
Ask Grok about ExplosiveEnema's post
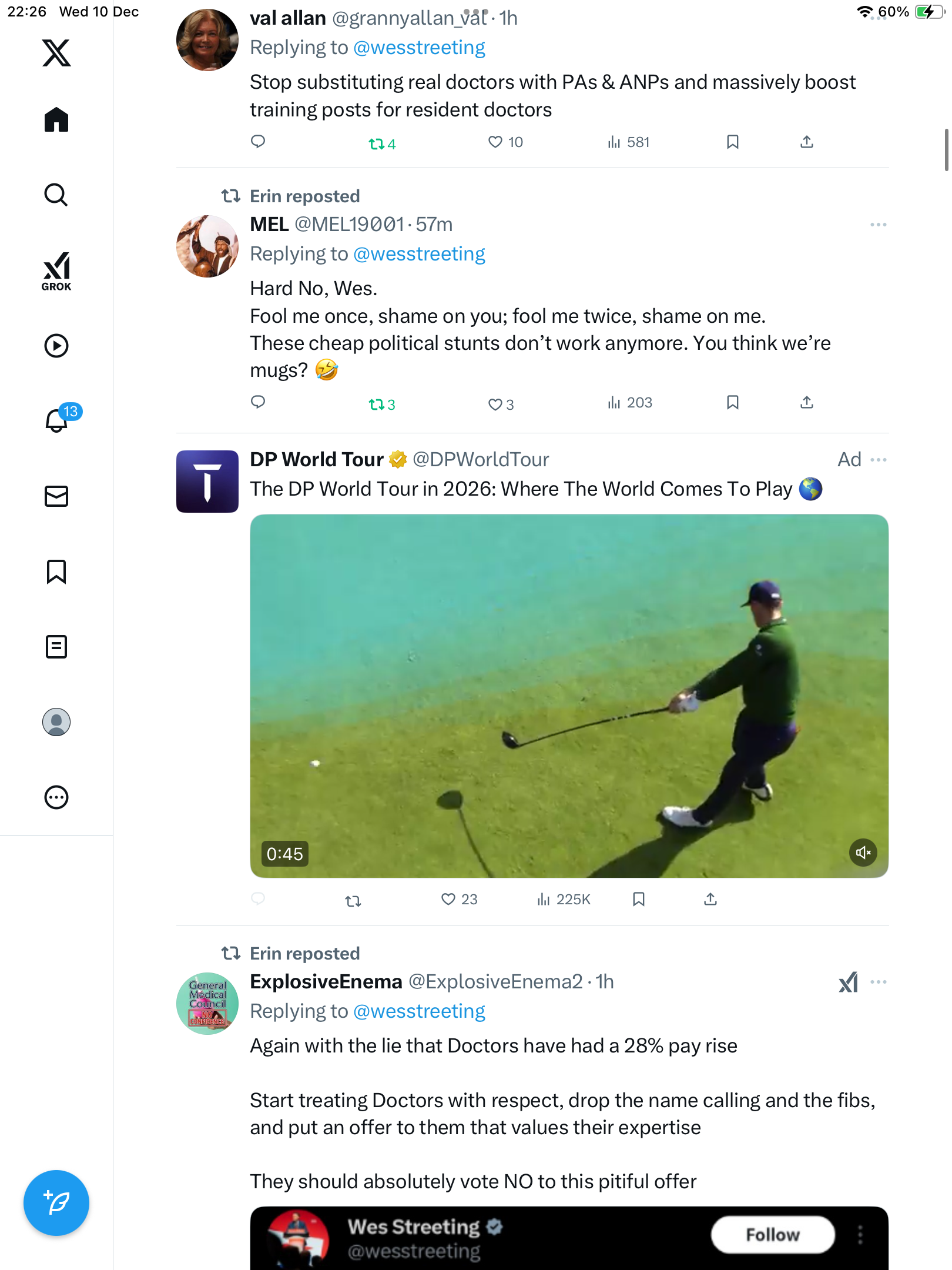point(848,982)
